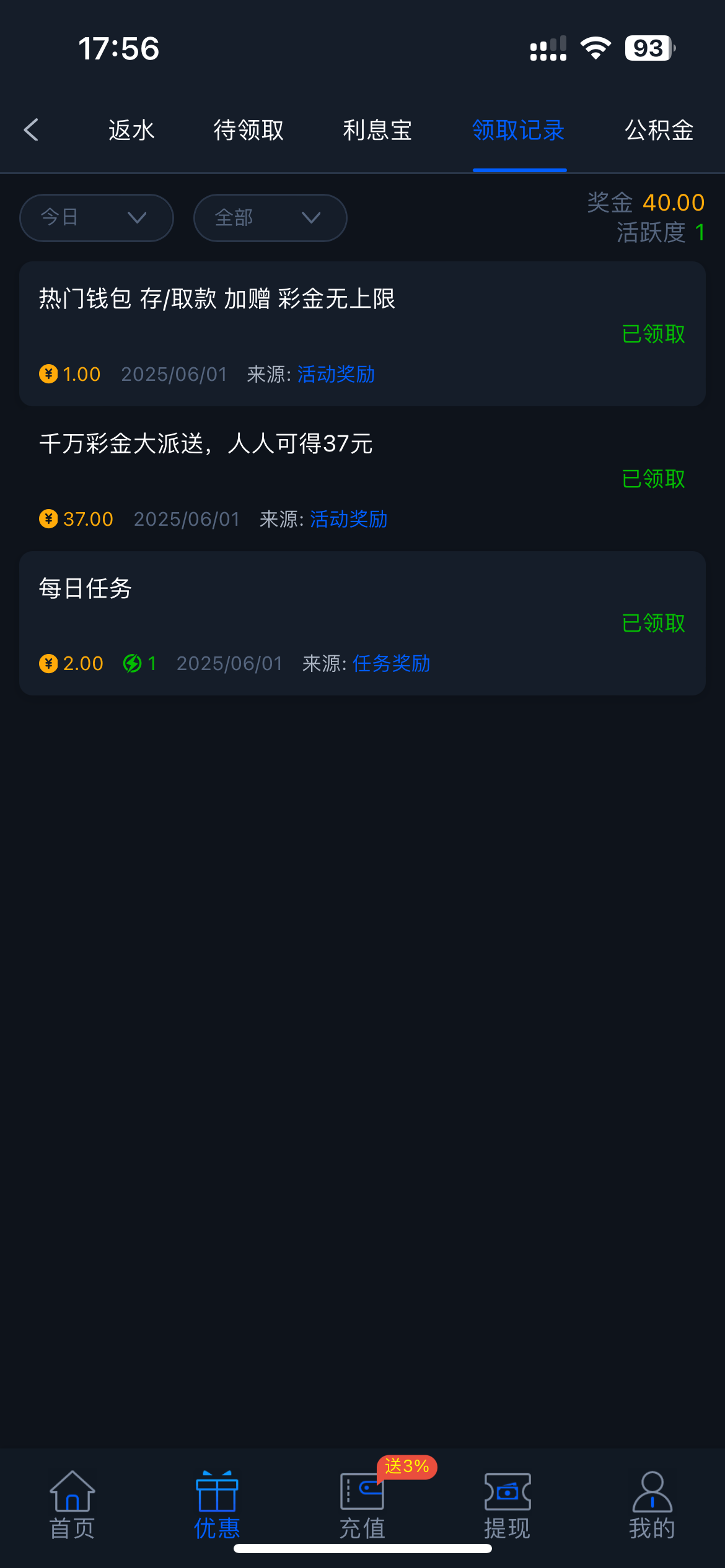
Task: Open the 热门钱包 存/取款 加赠 record
Action: click(362, 334)
